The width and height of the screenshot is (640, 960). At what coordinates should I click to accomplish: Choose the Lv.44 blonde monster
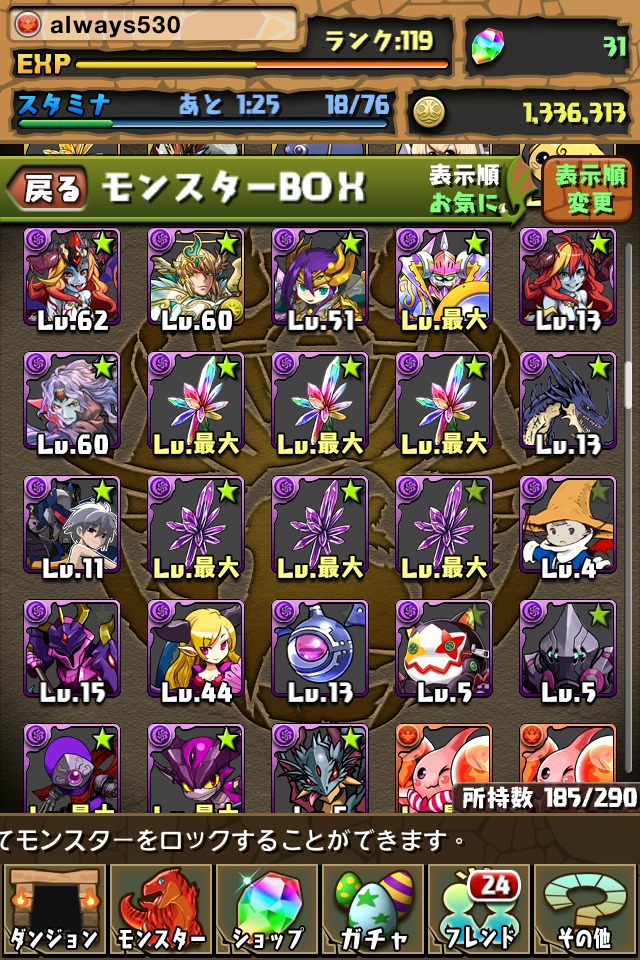click(x=195, y=649)
